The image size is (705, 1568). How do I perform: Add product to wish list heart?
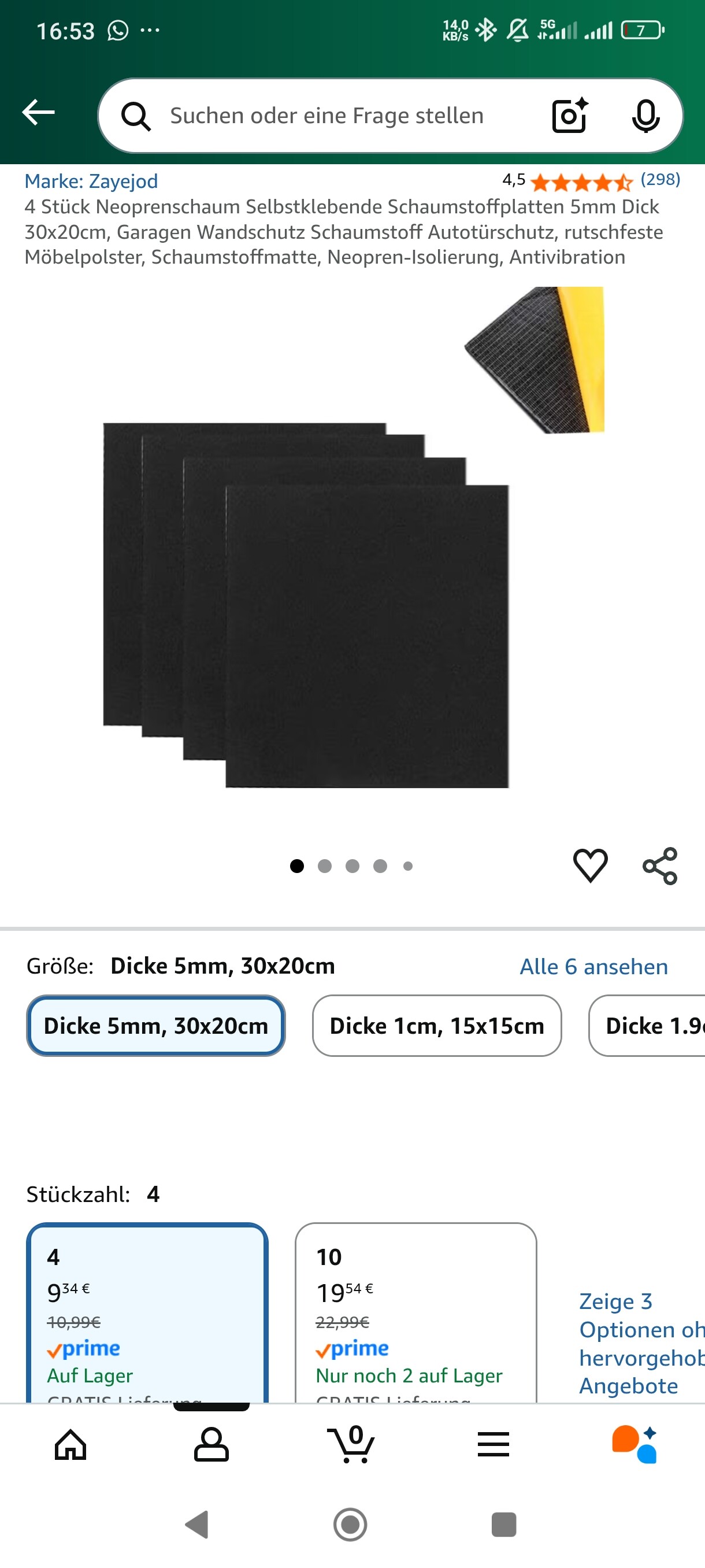[x=590, y=865]
